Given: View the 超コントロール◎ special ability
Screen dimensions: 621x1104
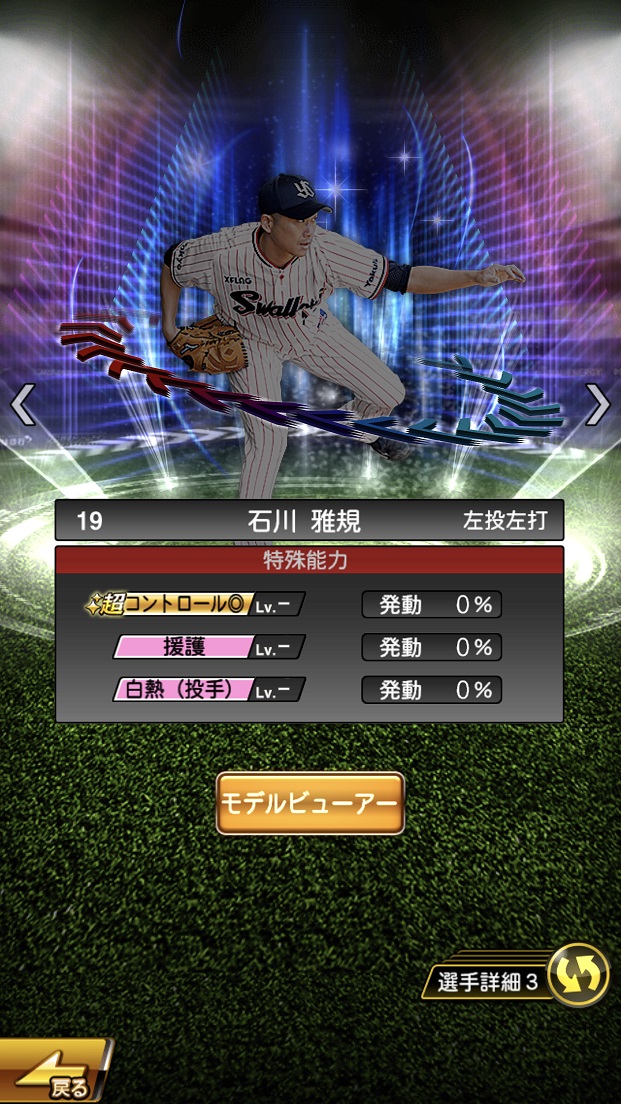Looking at the screenshot, I should coord(197,605).
